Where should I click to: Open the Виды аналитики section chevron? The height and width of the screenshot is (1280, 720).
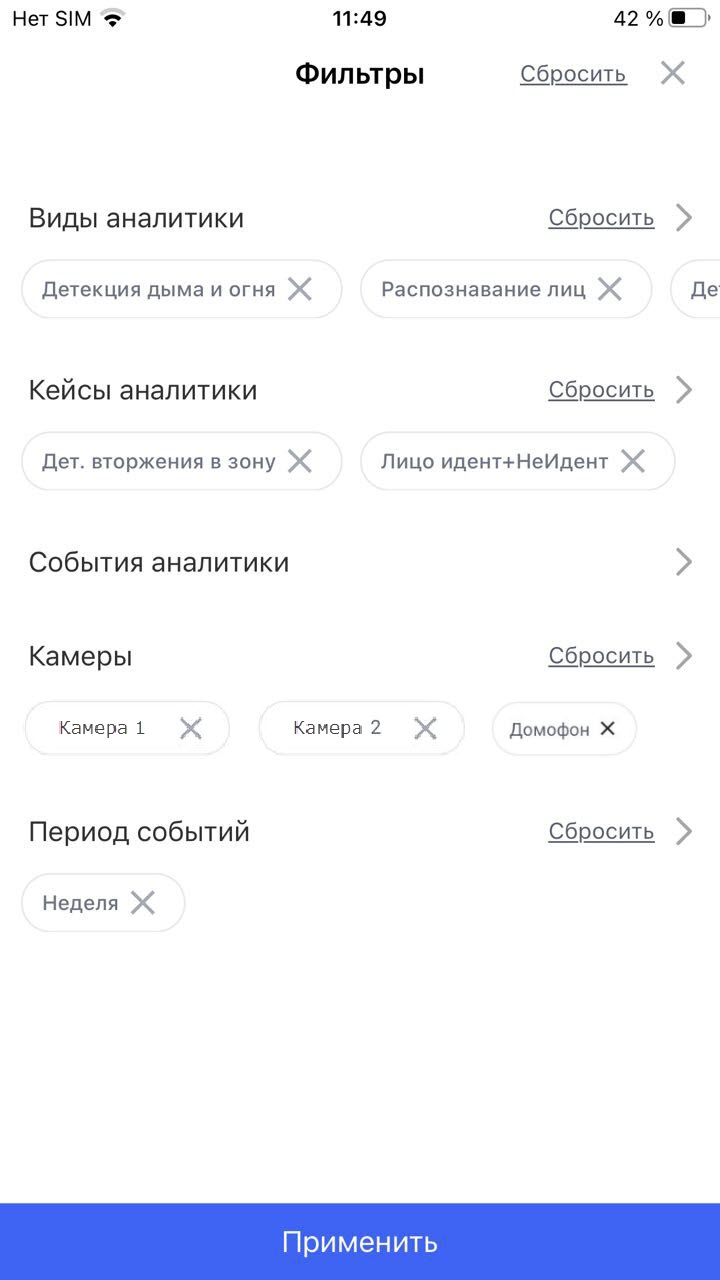click(684, 218)
